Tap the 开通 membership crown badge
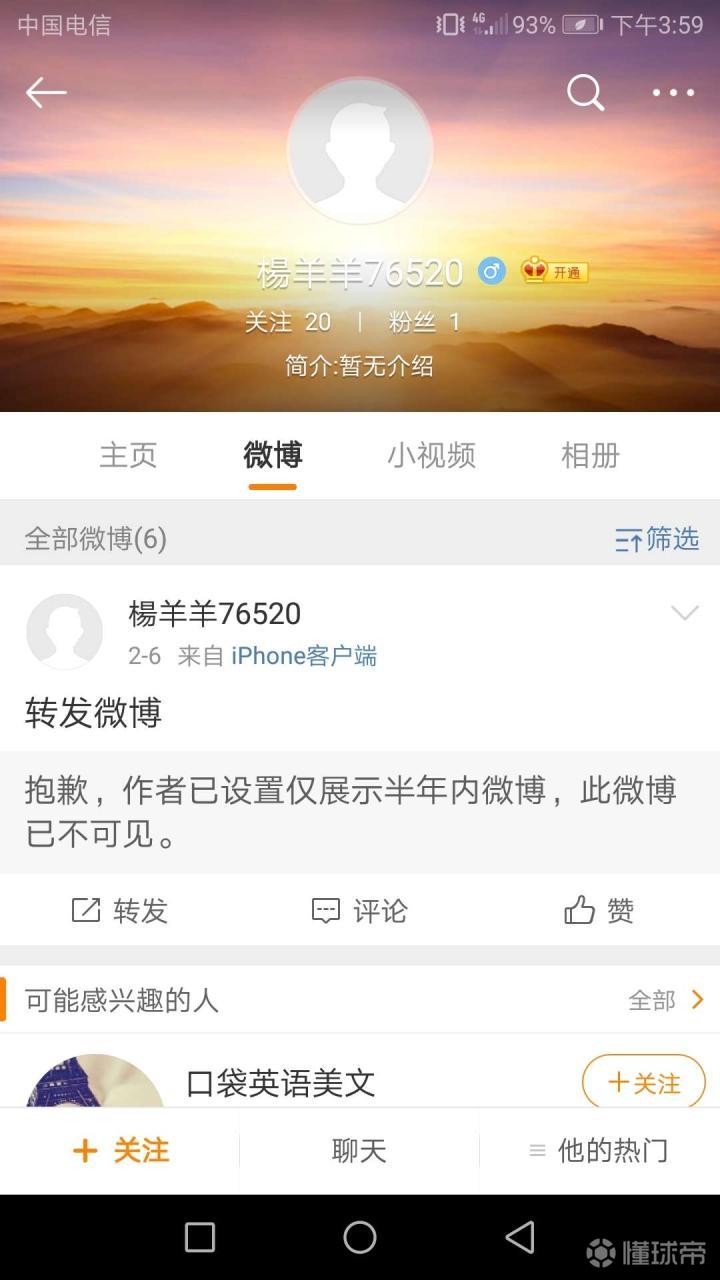The image size is (720, 1280). 555,271
